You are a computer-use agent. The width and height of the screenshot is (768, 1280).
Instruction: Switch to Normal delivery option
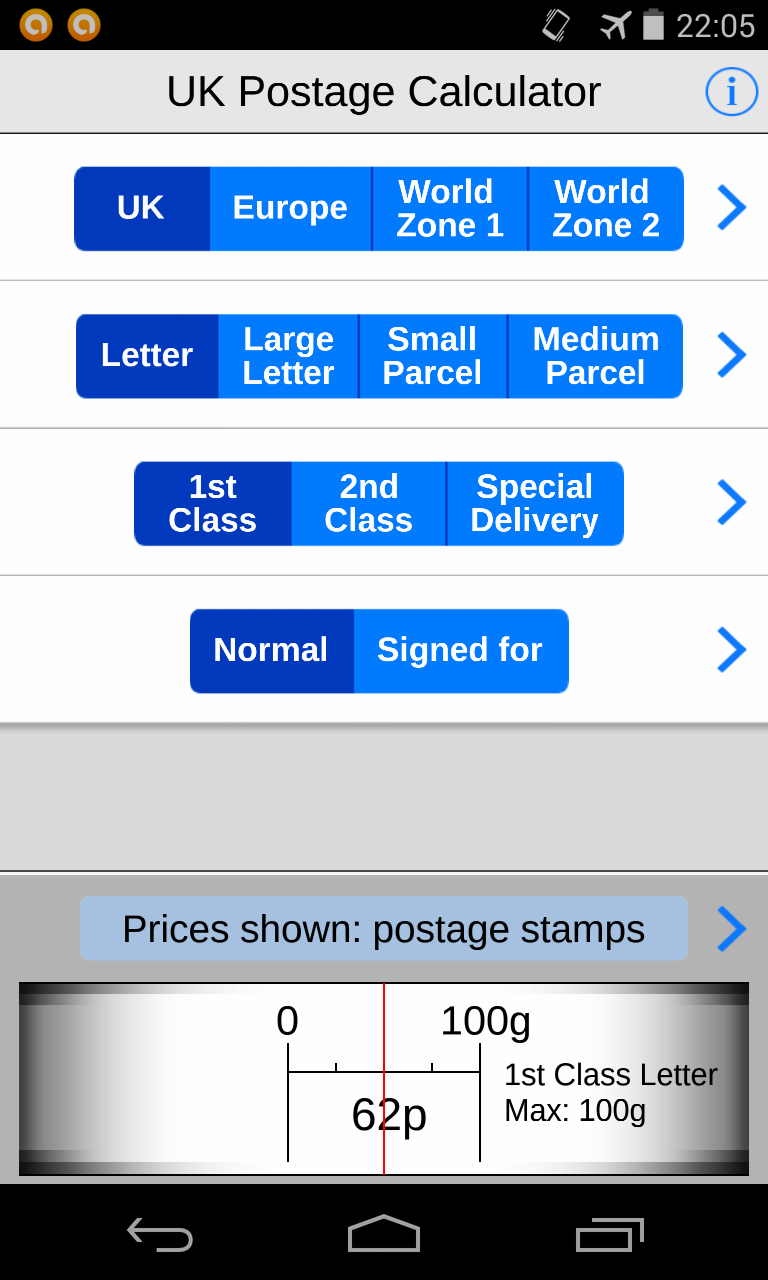[270, 650]
